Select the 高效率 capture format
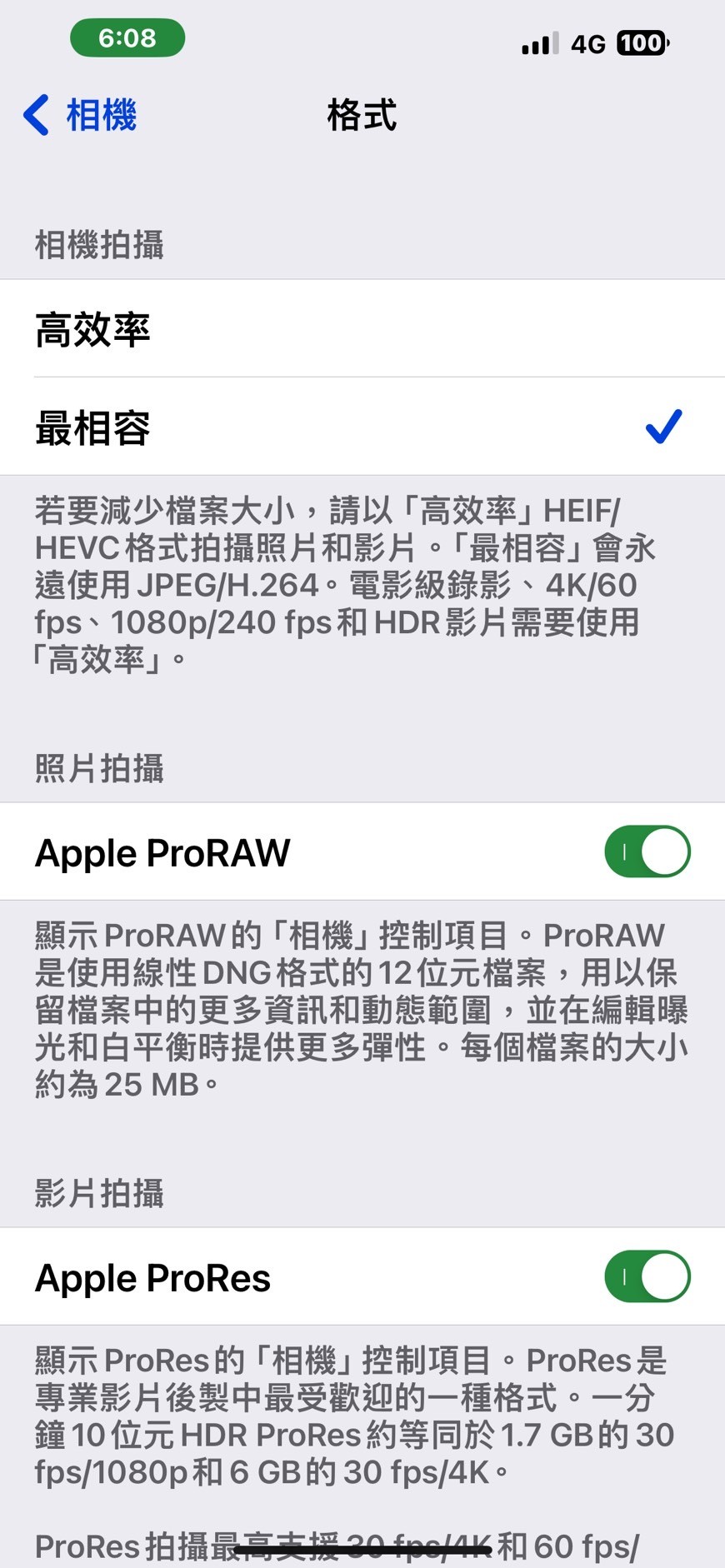The height and width of the screenshot is (1568, 725). coord(362,329)
